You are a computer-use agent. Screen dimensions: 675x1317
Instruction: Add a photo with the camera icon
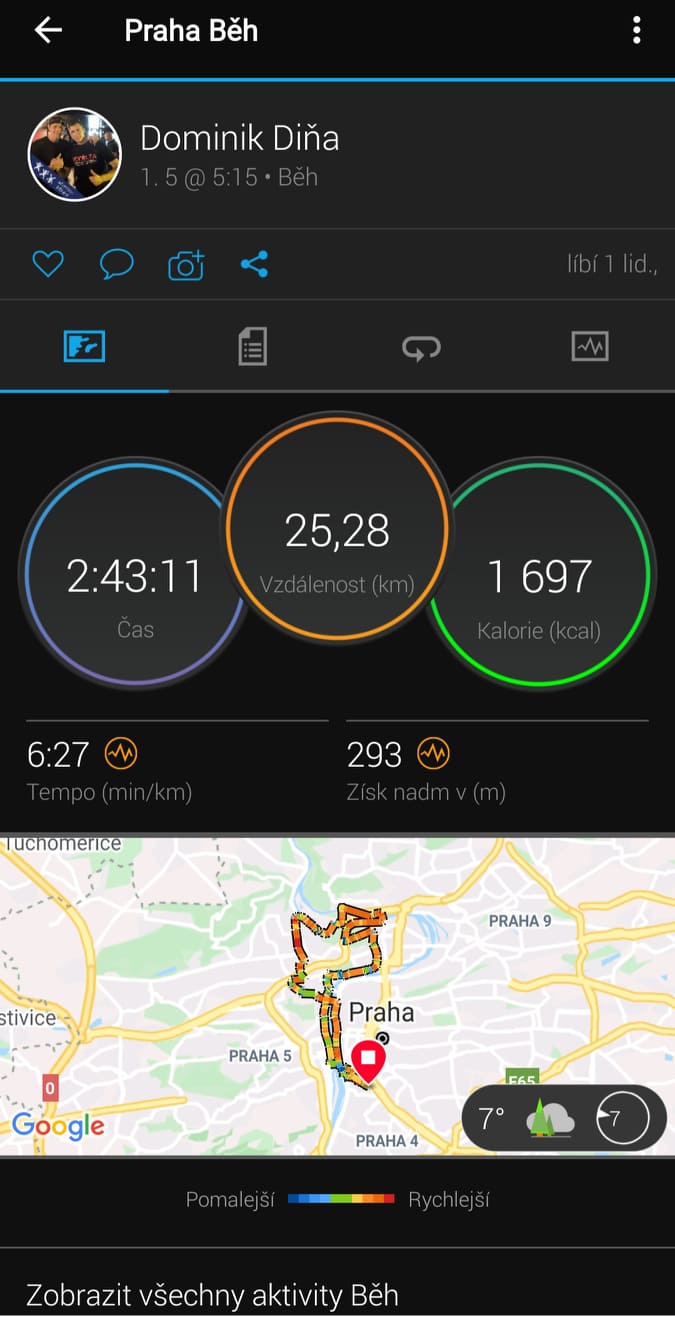(x=186, y=265)
